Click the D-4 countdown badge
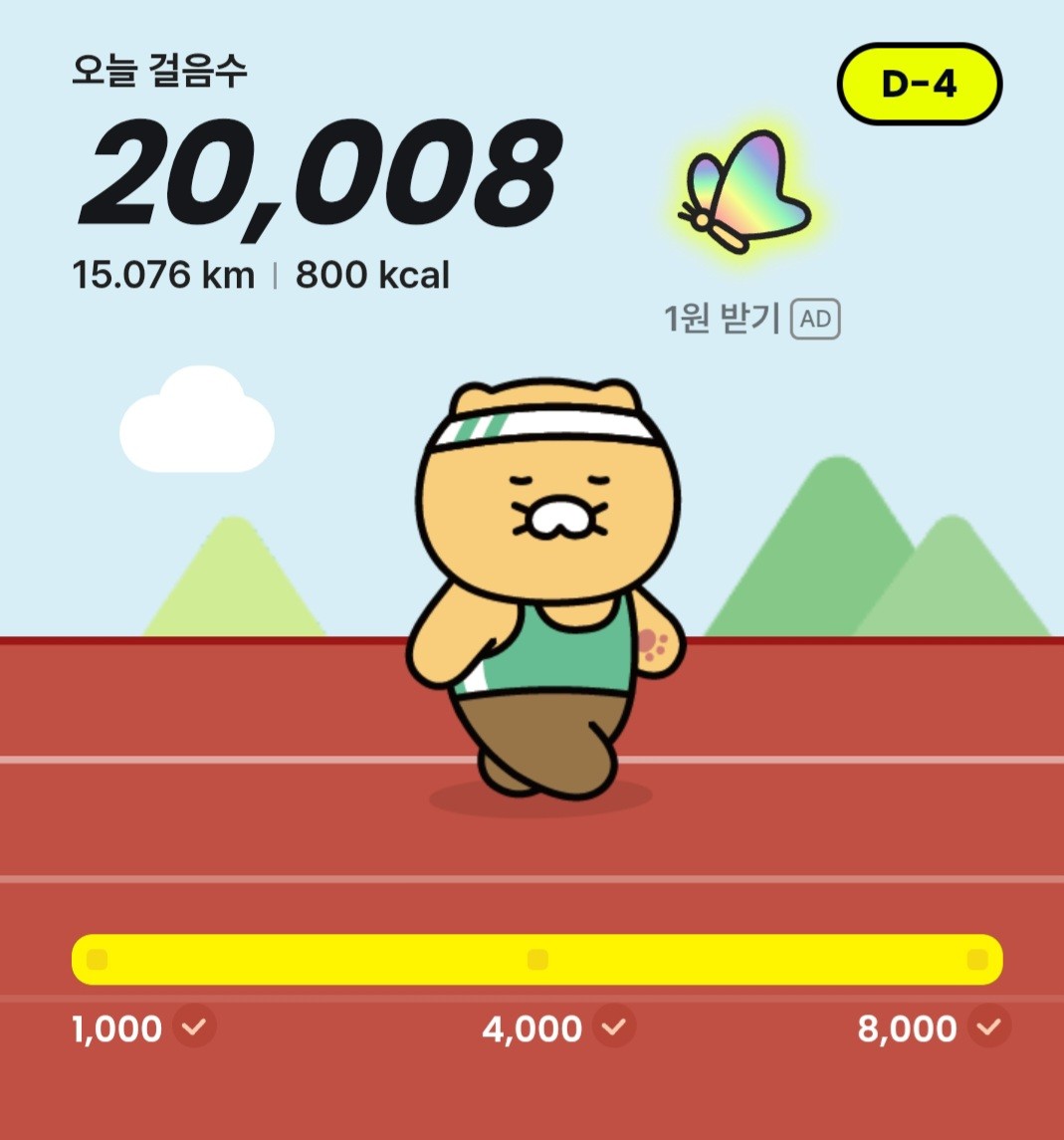This screenshot has width=1064, height=1140. coord(918,85)
